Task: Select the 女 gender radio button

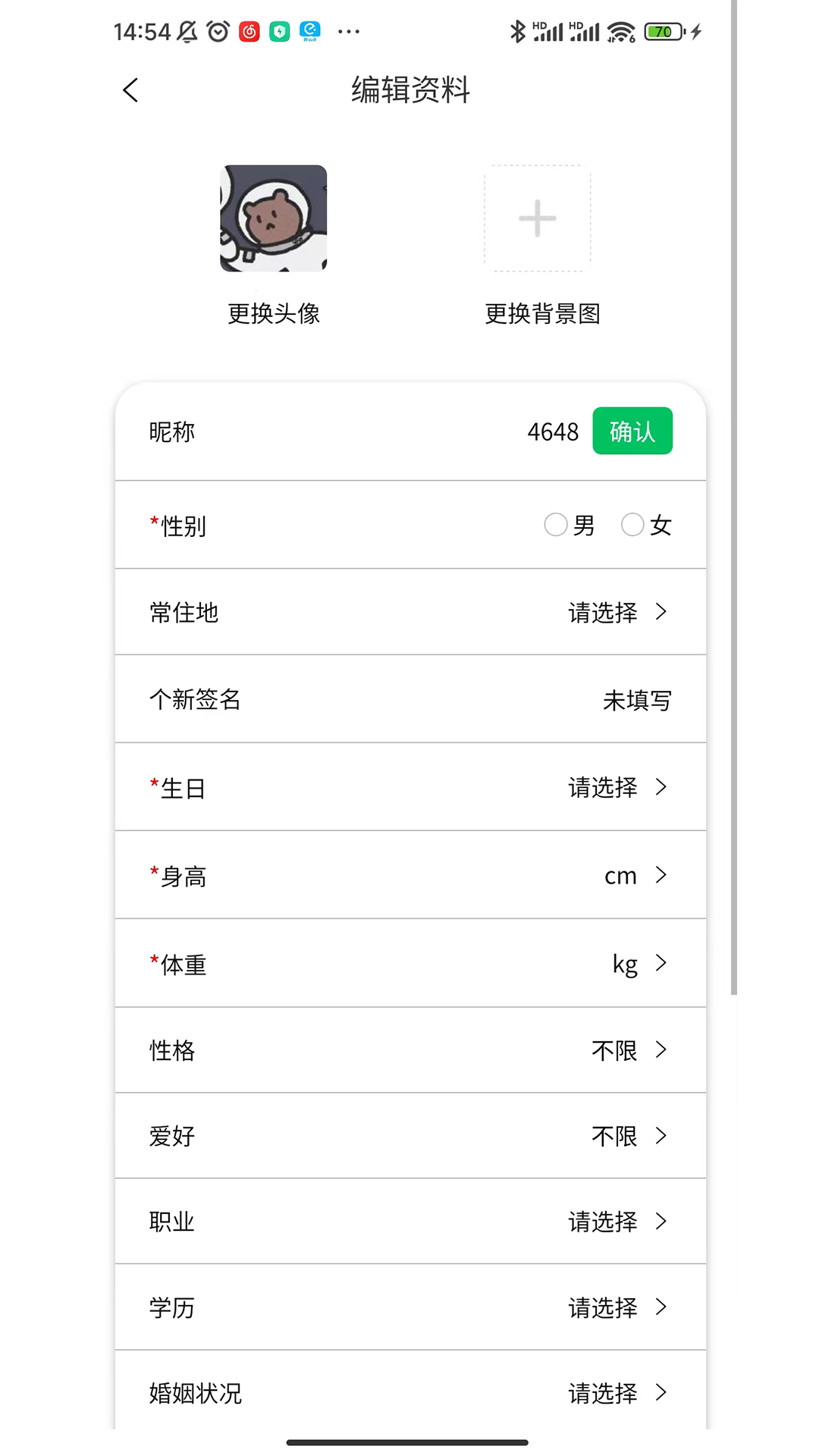Action: tap(632, 525)
